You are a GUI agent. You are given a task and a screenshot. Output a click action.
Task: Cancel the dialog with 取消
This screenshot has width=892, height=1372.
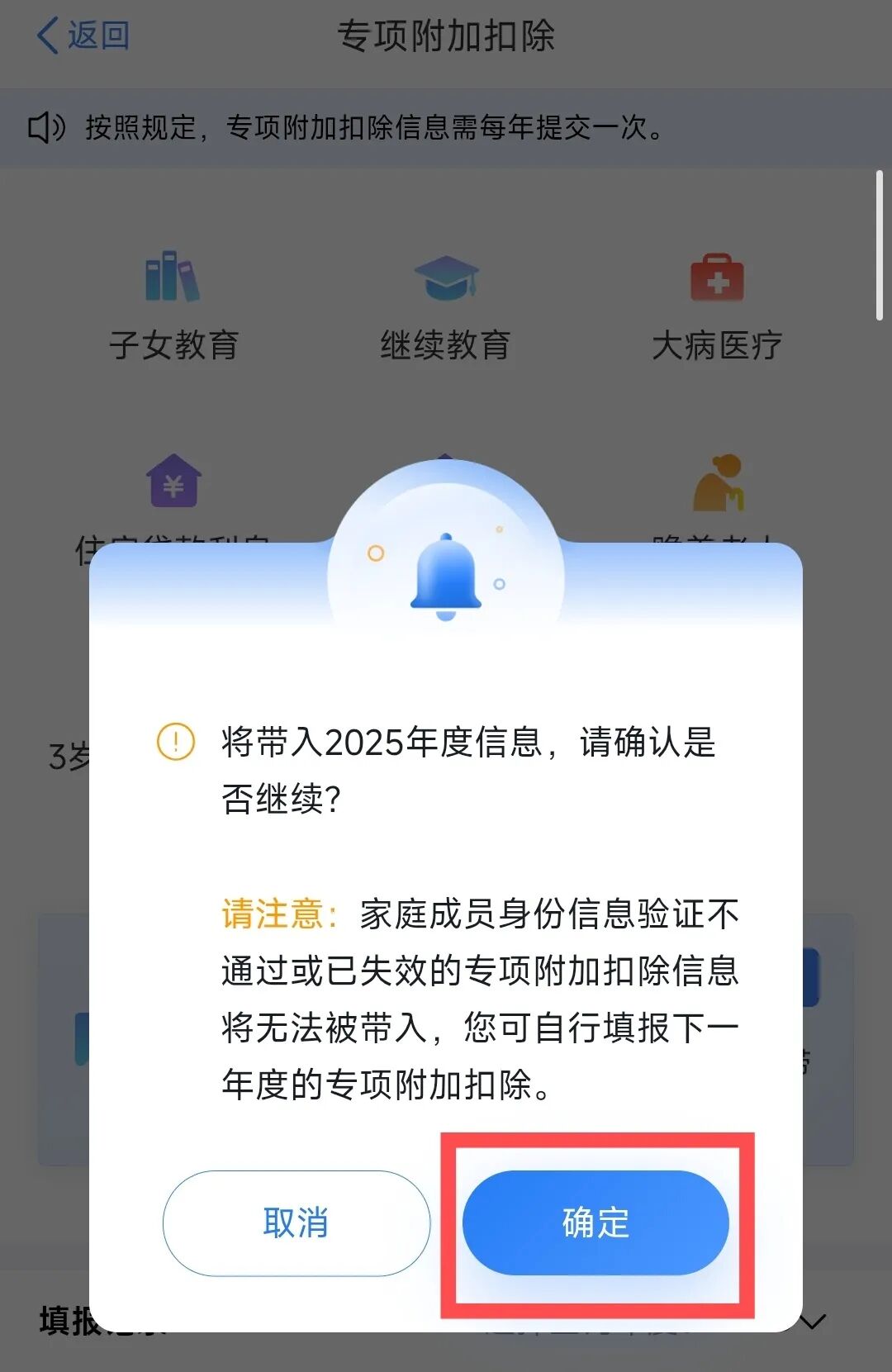pyautogui.click(x=297, y=1222)
